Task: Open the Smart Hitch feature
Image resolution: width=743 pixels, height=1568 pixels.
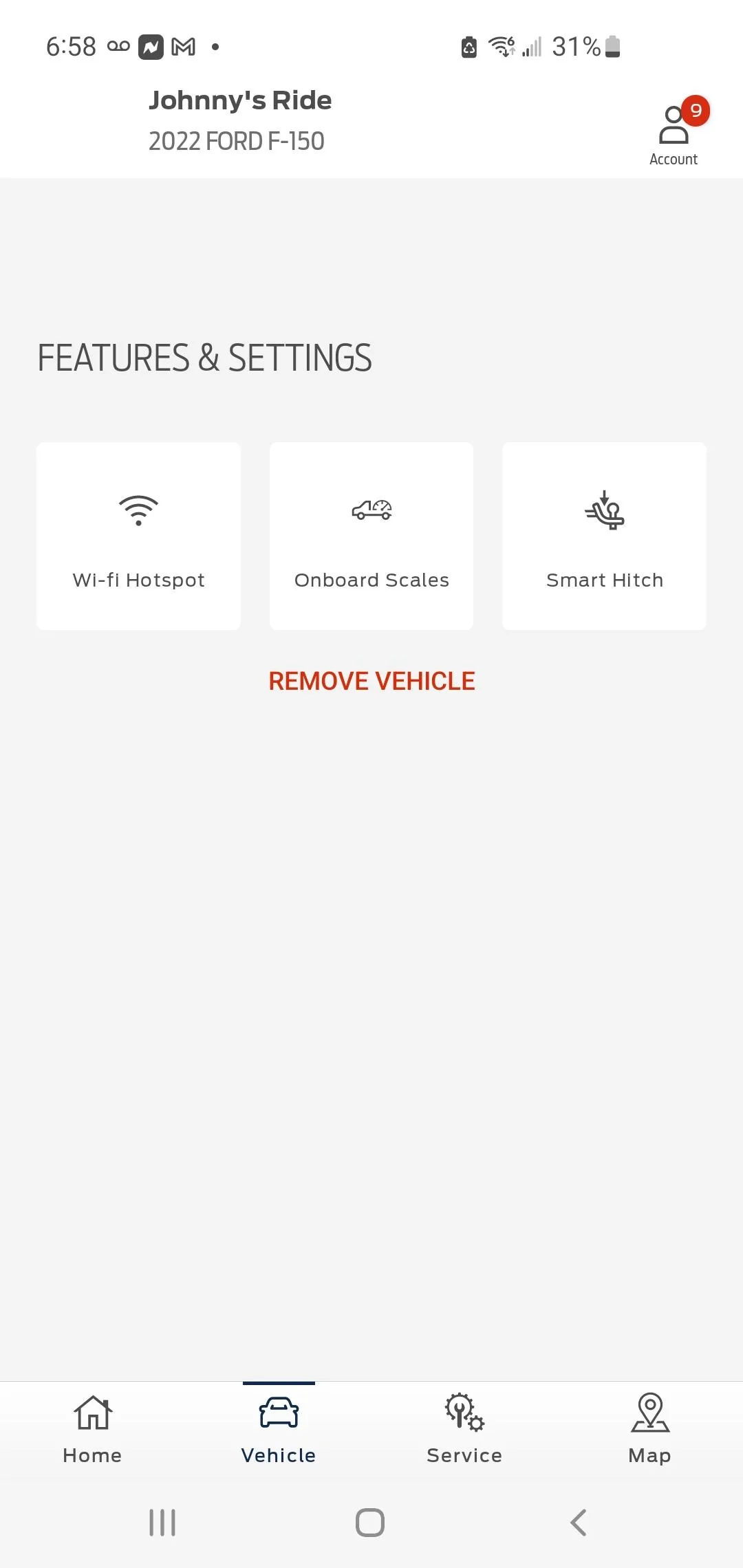Action: click(x=604, y=536)
